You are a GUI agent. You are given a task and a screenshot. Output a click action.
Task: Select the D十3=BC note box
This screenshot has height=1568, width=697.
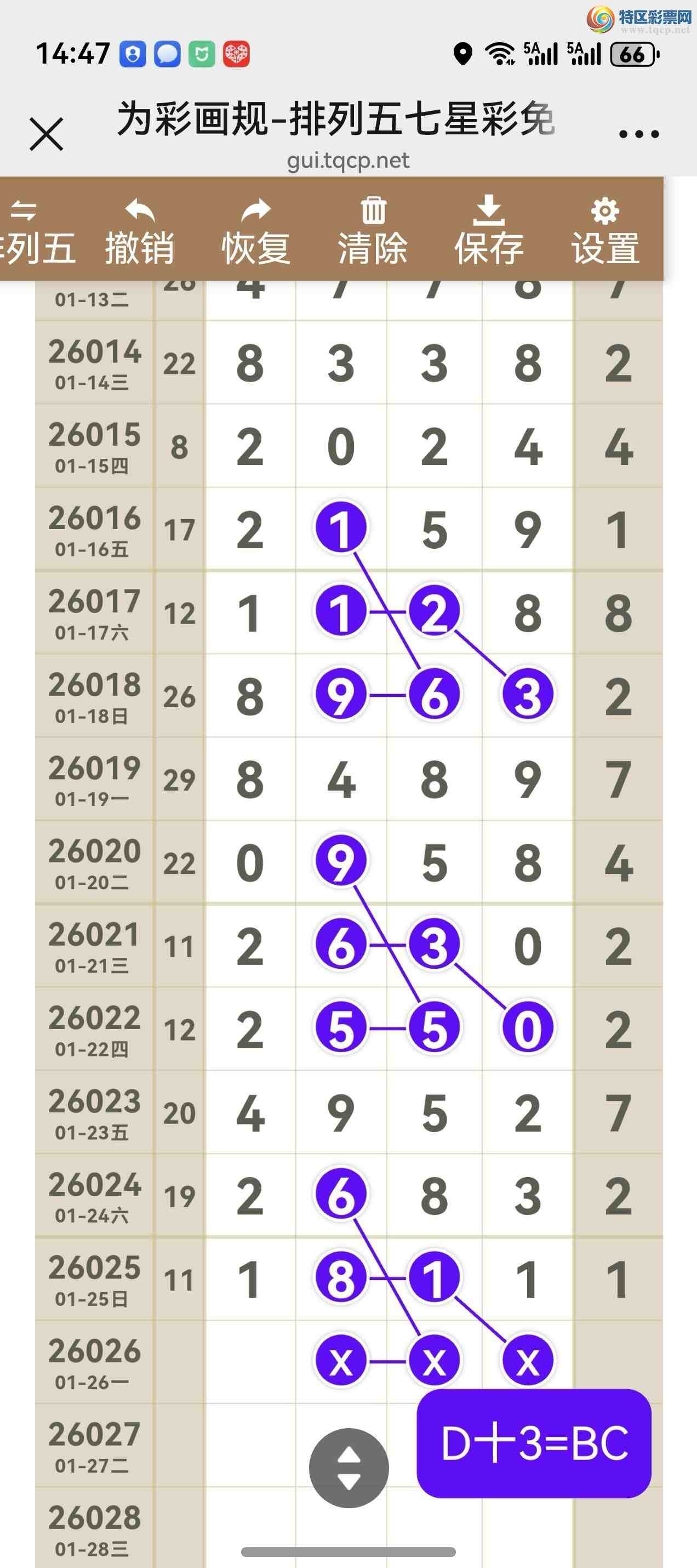pyautogui.click(x=534, y=1443)
